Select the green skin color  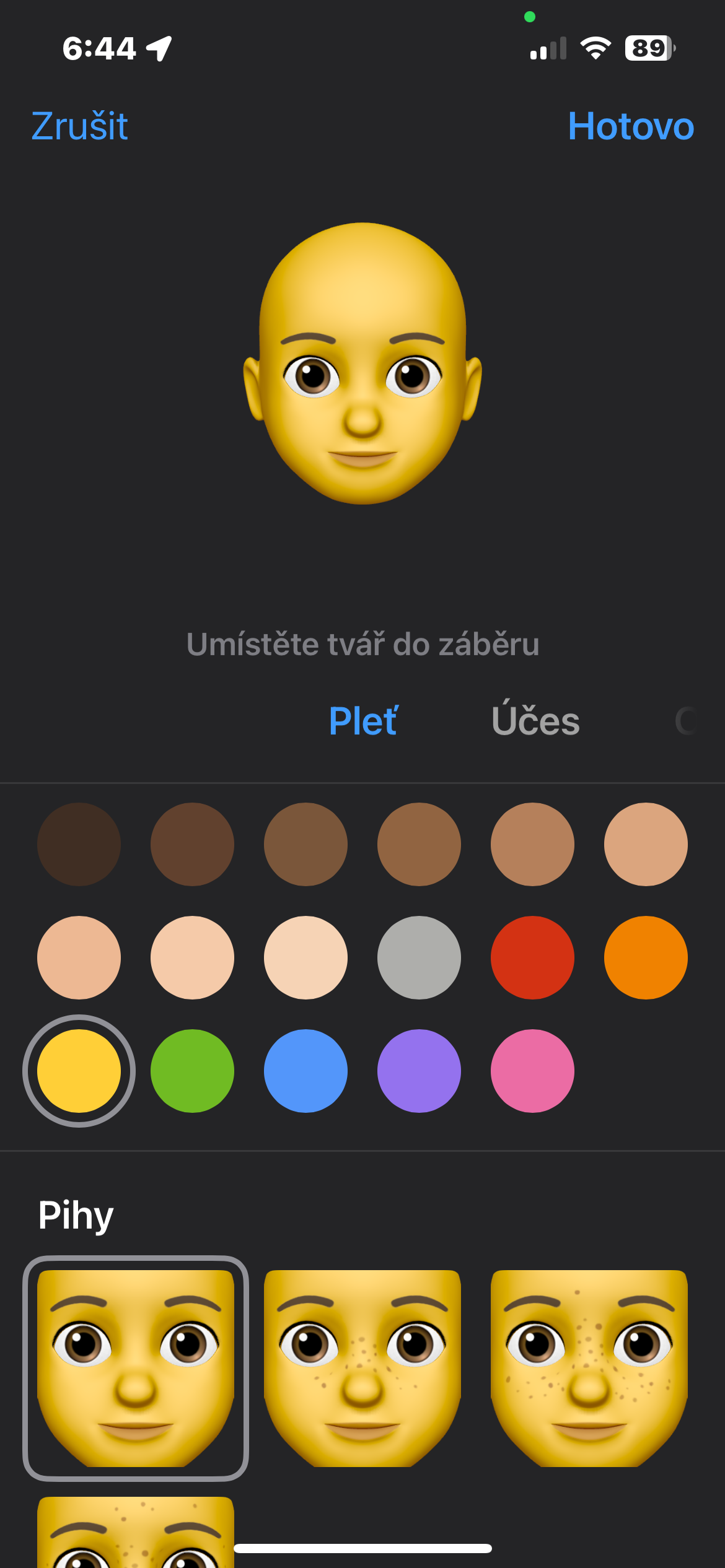192,1071
